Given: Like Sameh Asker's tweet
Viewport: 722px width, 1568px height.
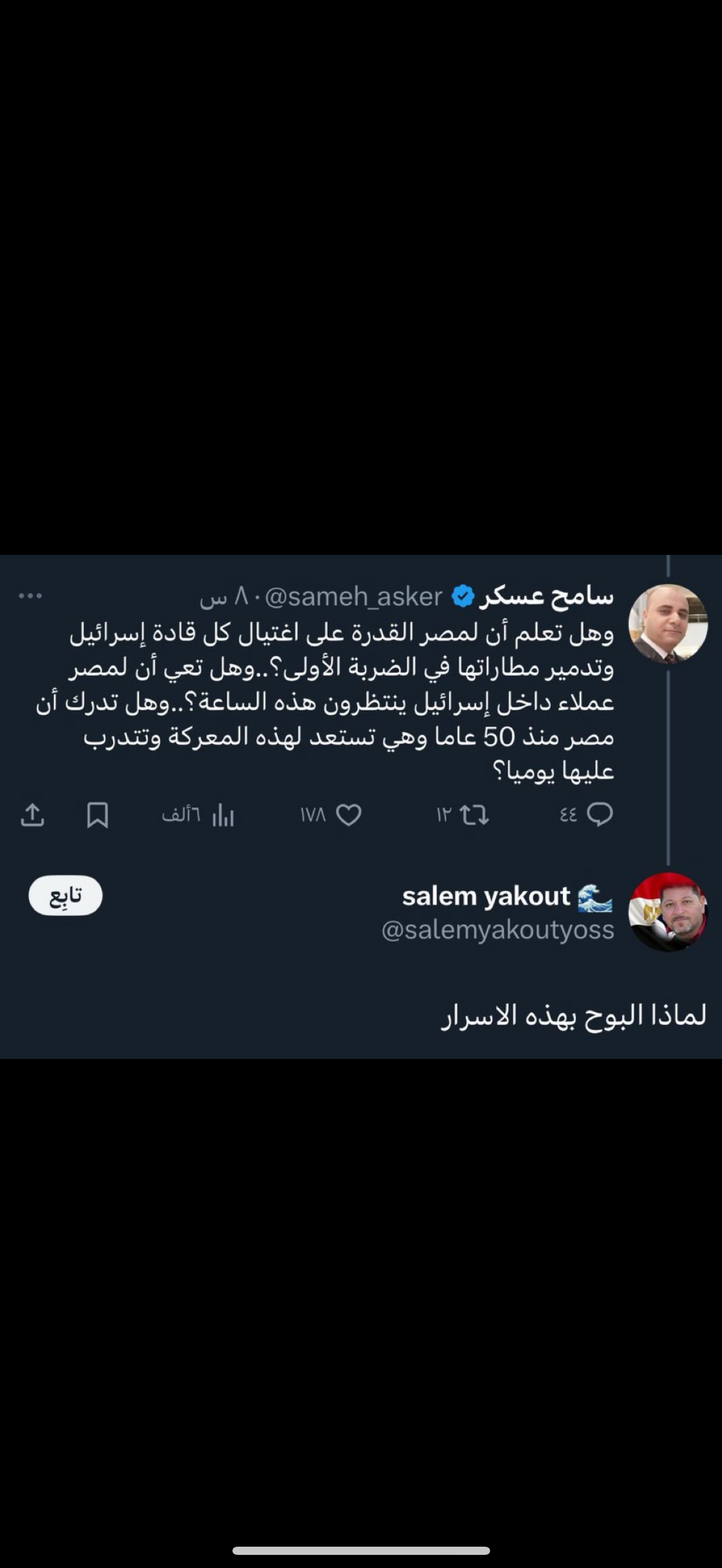Looking at the screenshot, I should click(349, 815).
